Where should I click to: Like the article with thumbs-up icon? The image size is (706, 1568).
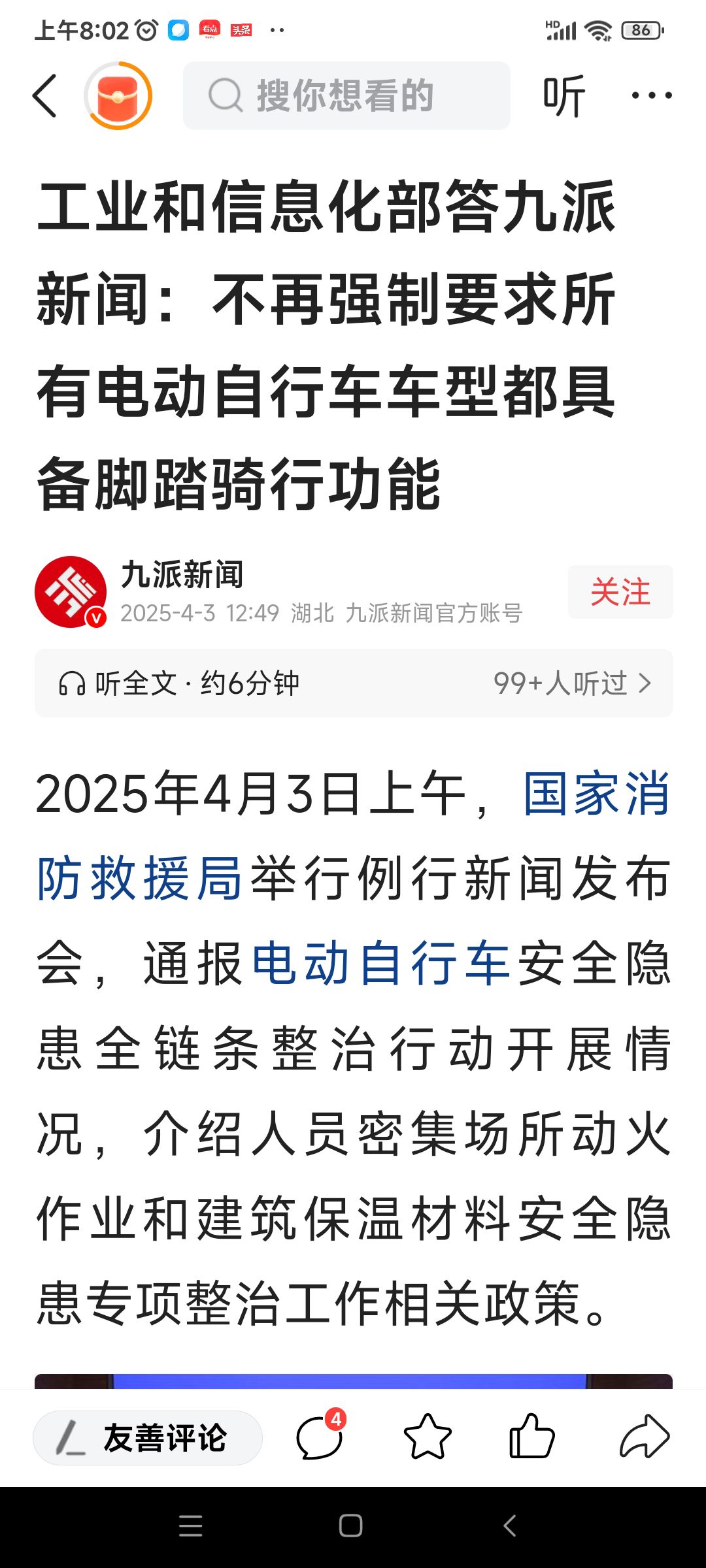[x=532, y=1436]
